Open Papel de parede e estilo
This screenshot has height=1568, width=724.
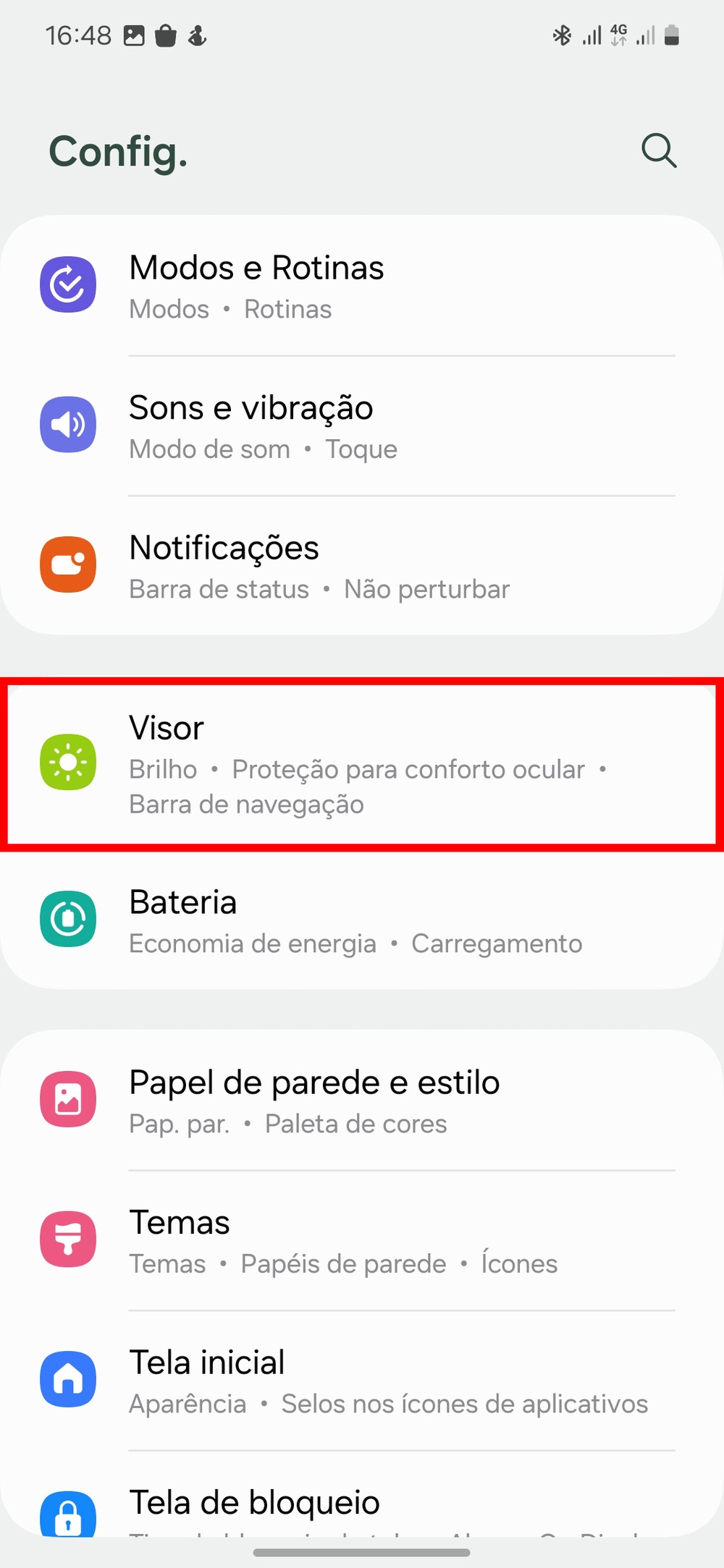pos(362,1101)
